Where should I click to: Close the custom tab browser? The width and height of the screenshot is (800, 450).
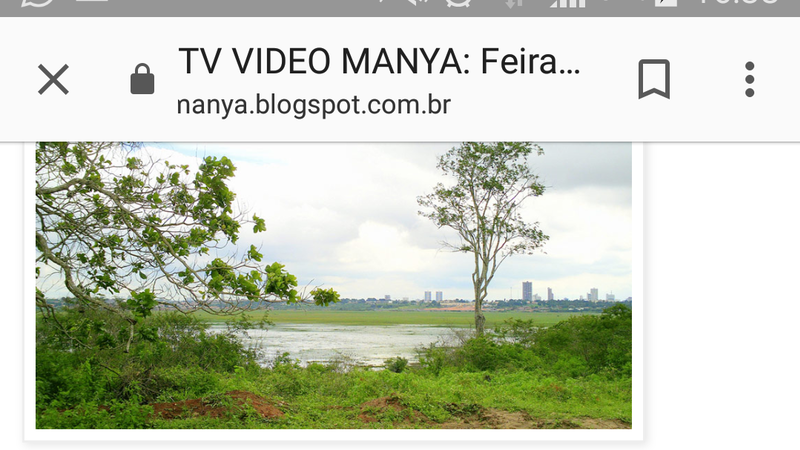point(53,80)
